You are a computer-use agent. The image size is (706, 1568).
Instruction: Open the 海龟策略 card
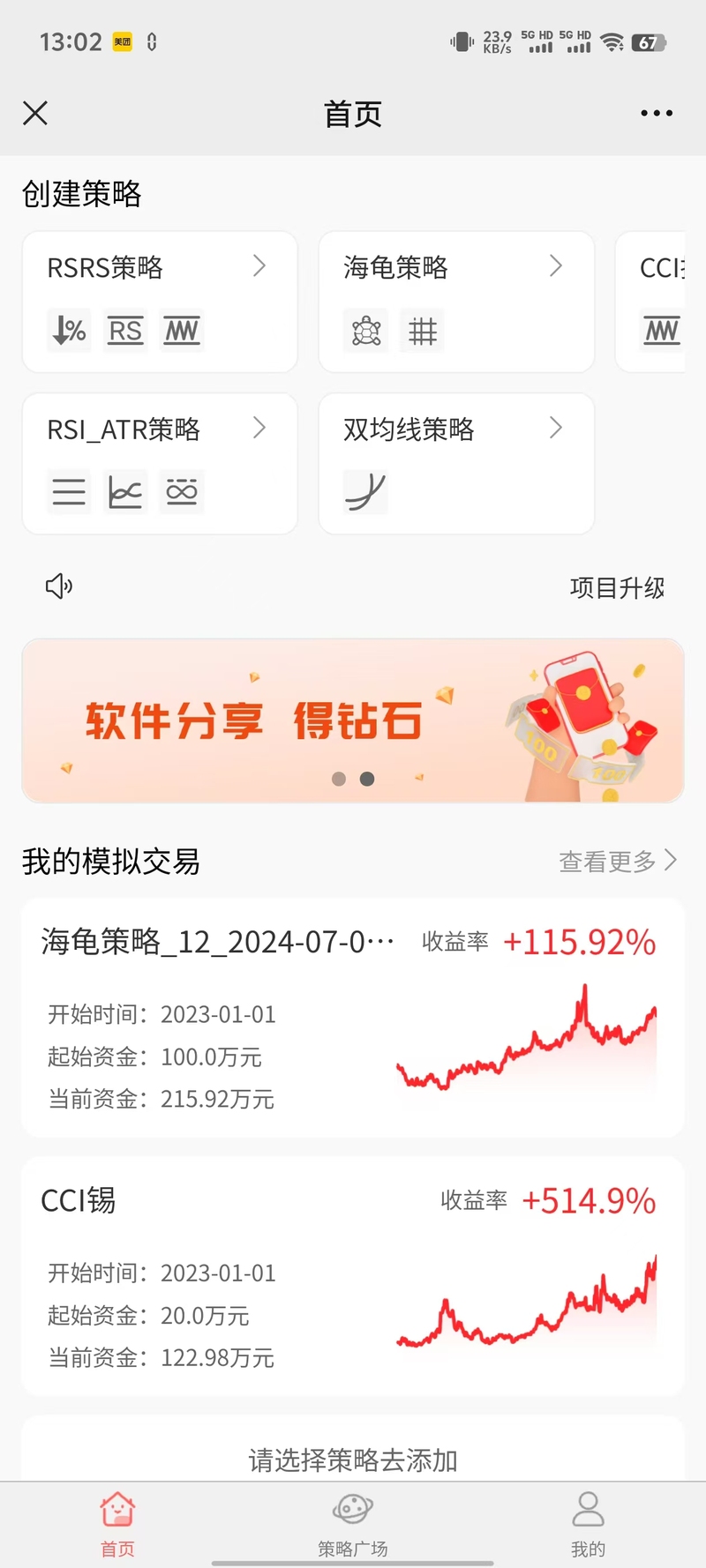(x=456, y=302)
